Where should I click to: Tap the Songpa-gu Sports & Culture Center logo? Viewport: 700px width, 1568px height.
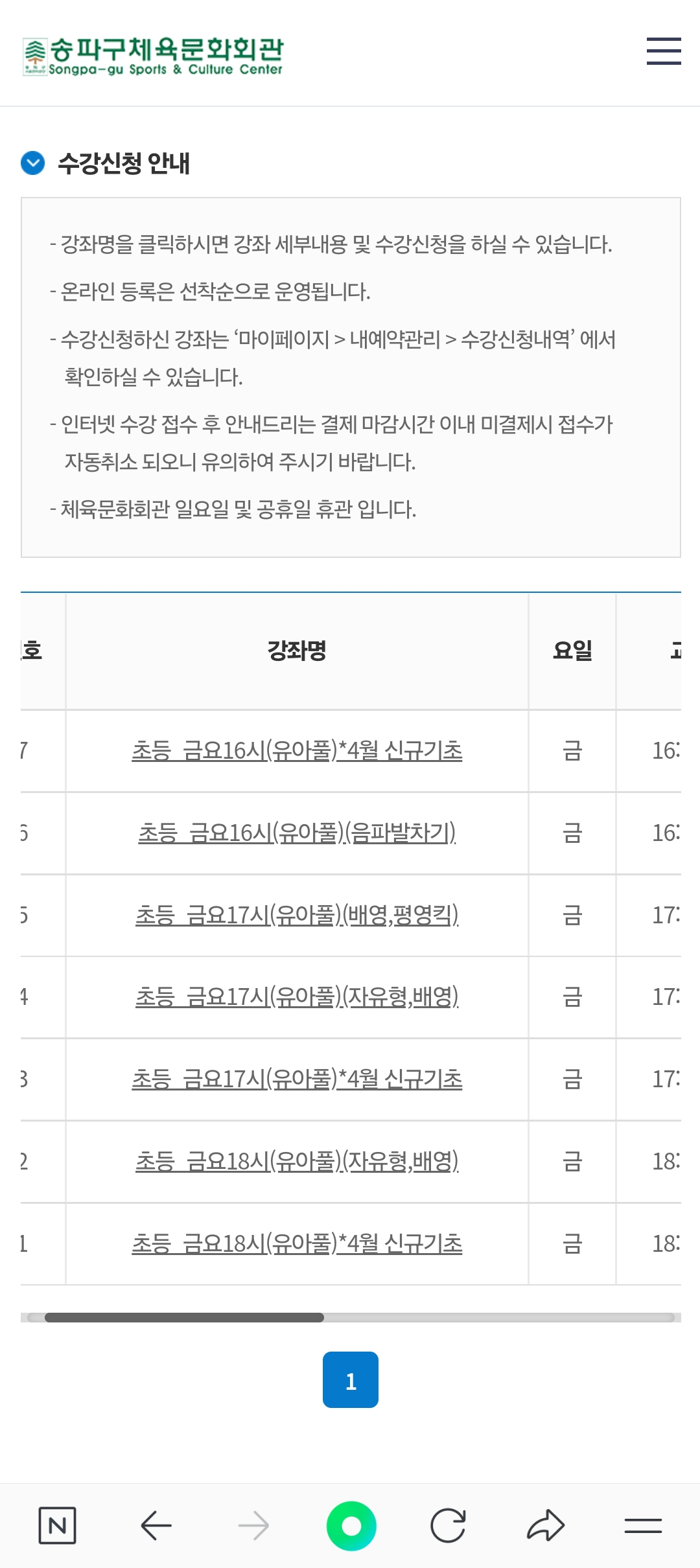point(153,56)
